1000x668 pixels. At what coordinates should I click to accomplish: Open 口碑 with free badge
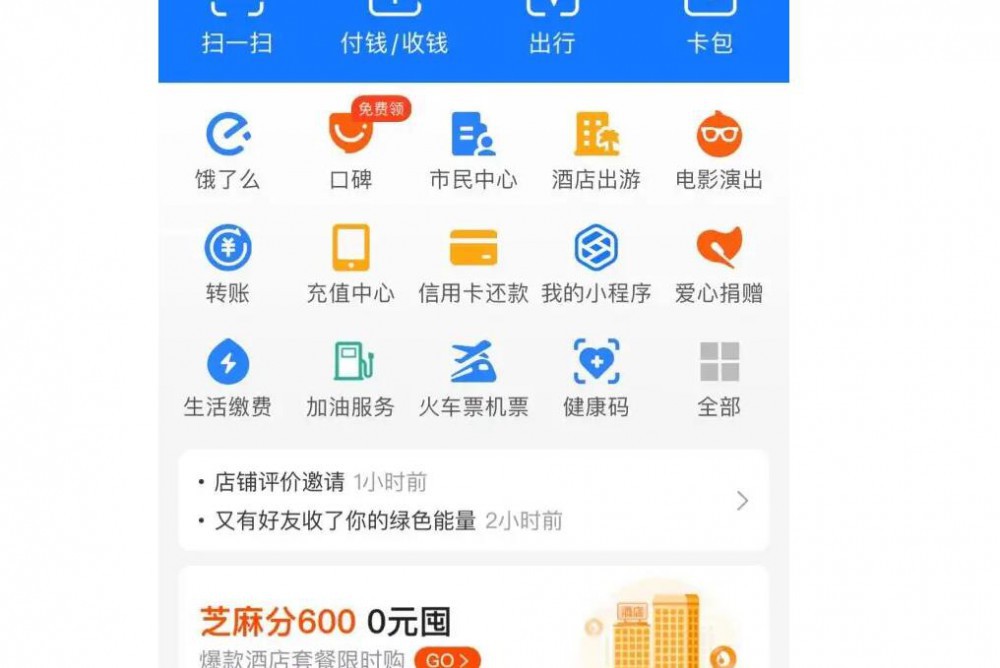(x=351, y=150)
